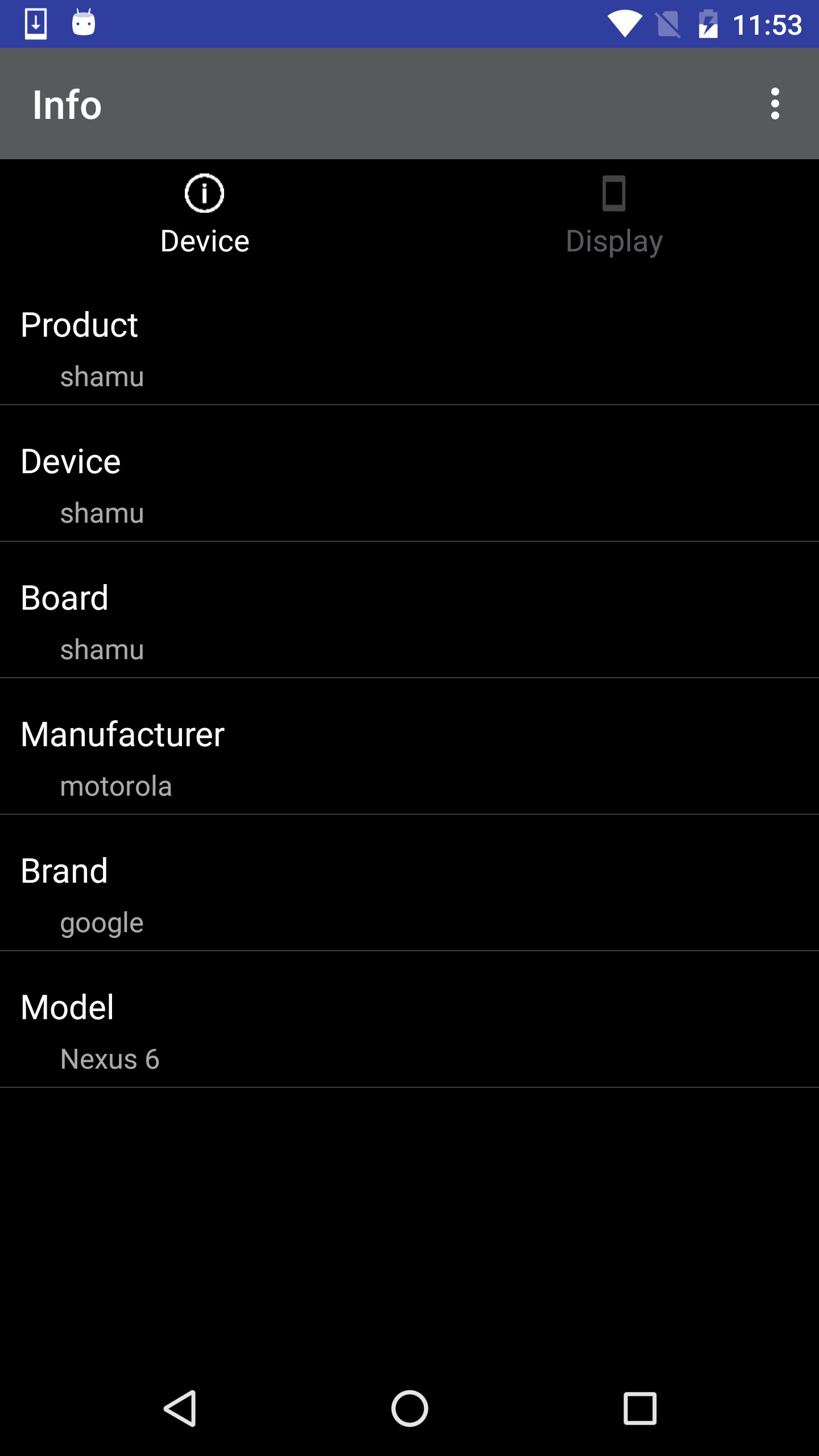Open the overflow menu in the action bar

[x=775, y=104]
